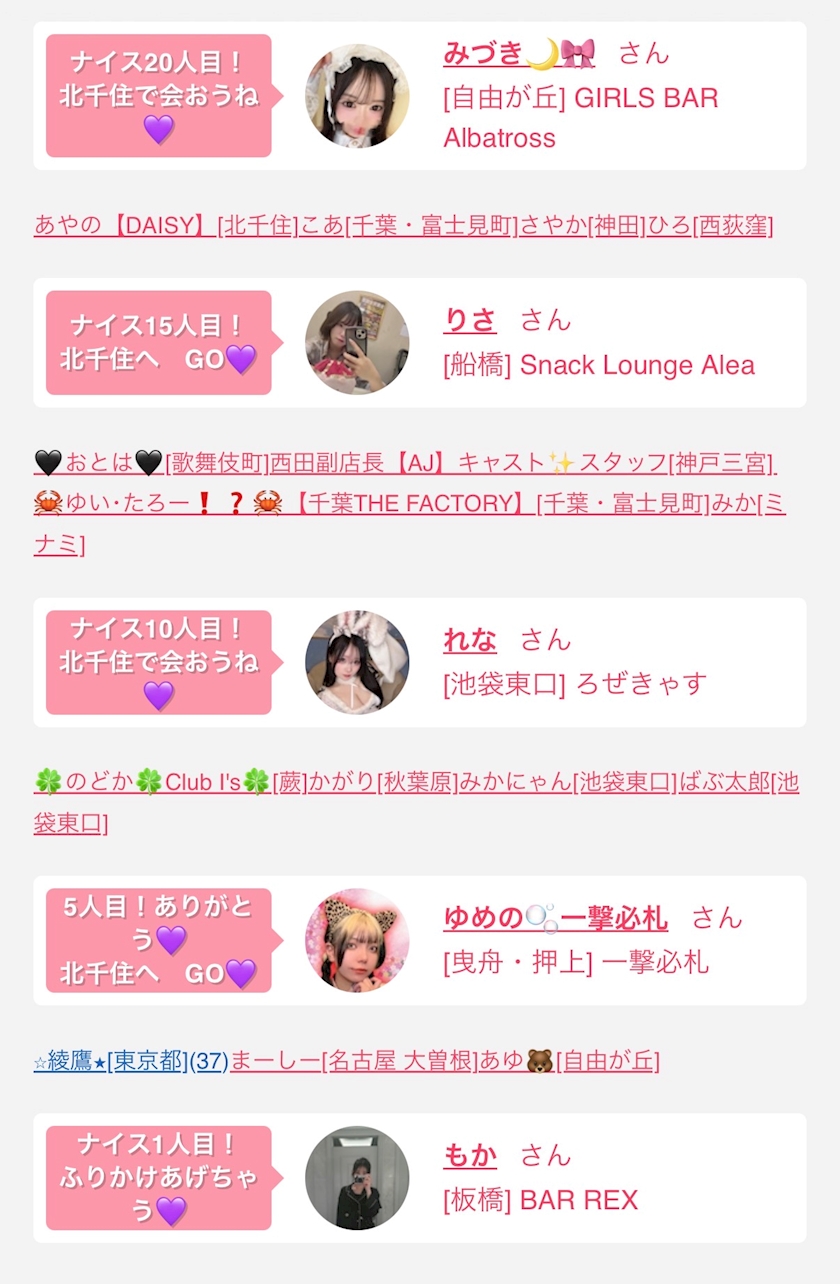Open もか's profile name link

pyautogui.click(x=470, y=1155)
